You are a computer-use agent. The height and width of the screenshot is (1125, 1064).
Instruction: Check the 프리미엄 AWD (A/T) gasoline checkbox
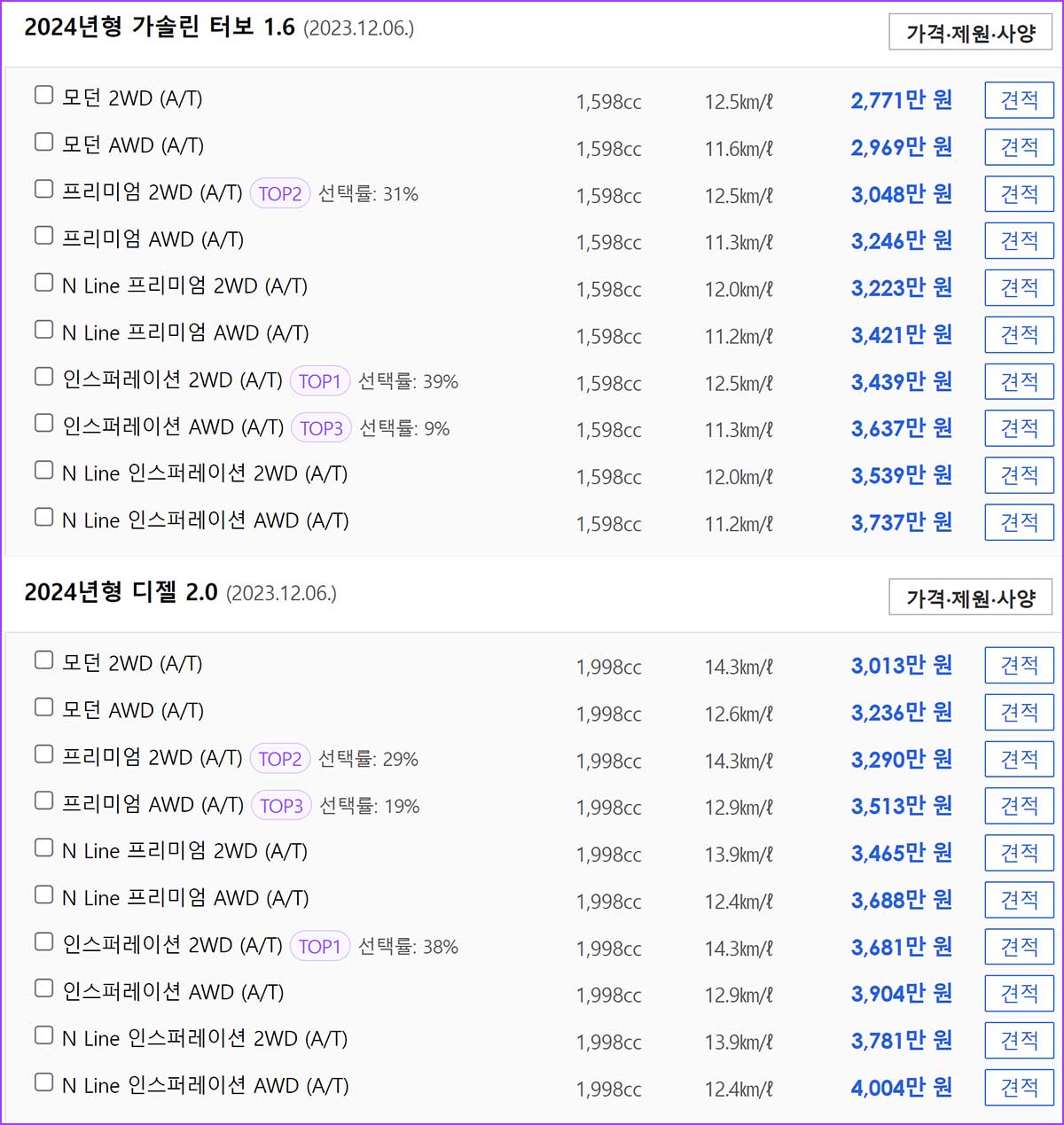(x=43, y=234)
